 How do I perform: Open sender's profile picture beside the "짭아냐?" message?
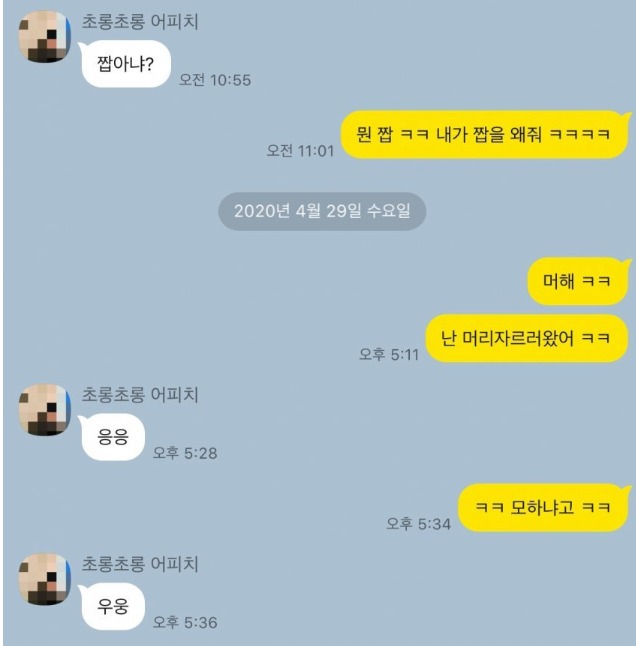click(44, 38)
